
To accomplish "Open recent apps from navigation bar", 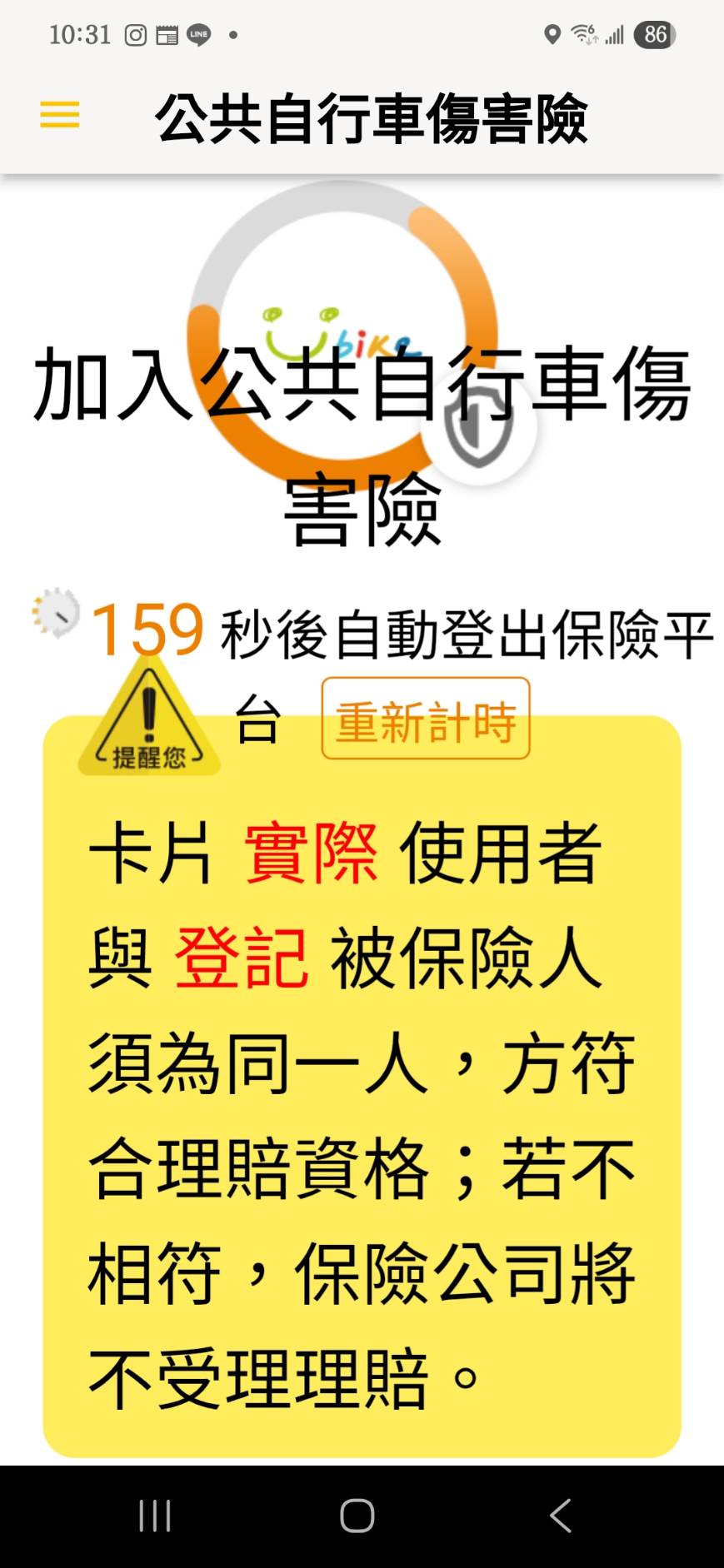I will (x=155, y=1516).
